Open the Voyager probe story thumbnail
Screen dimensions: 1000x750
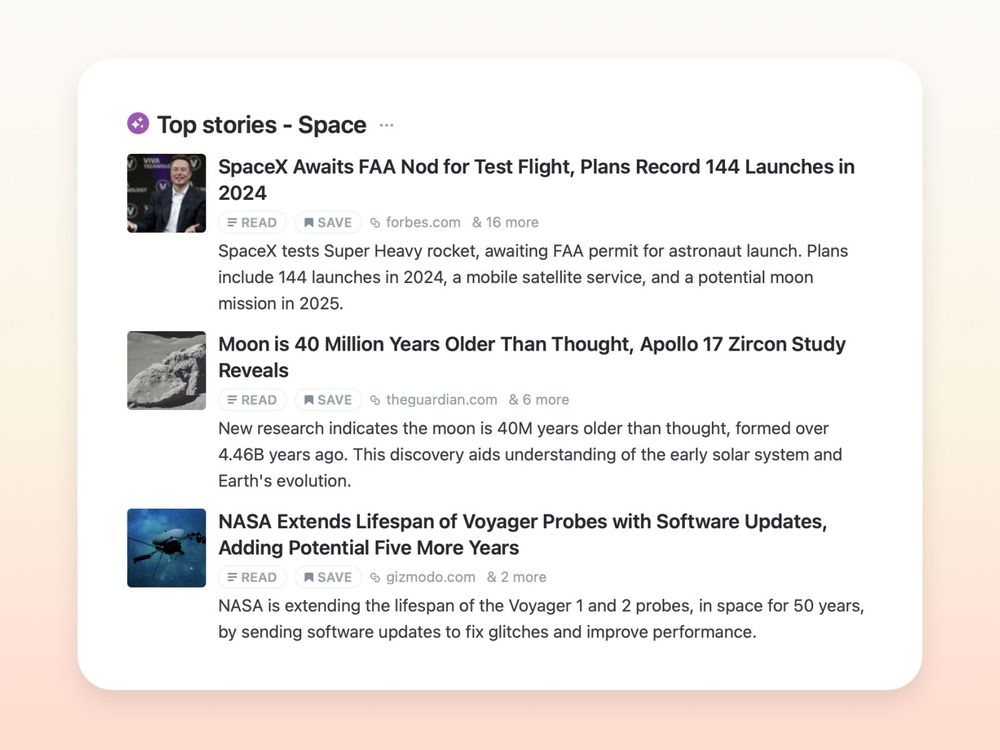pos(166,548)
